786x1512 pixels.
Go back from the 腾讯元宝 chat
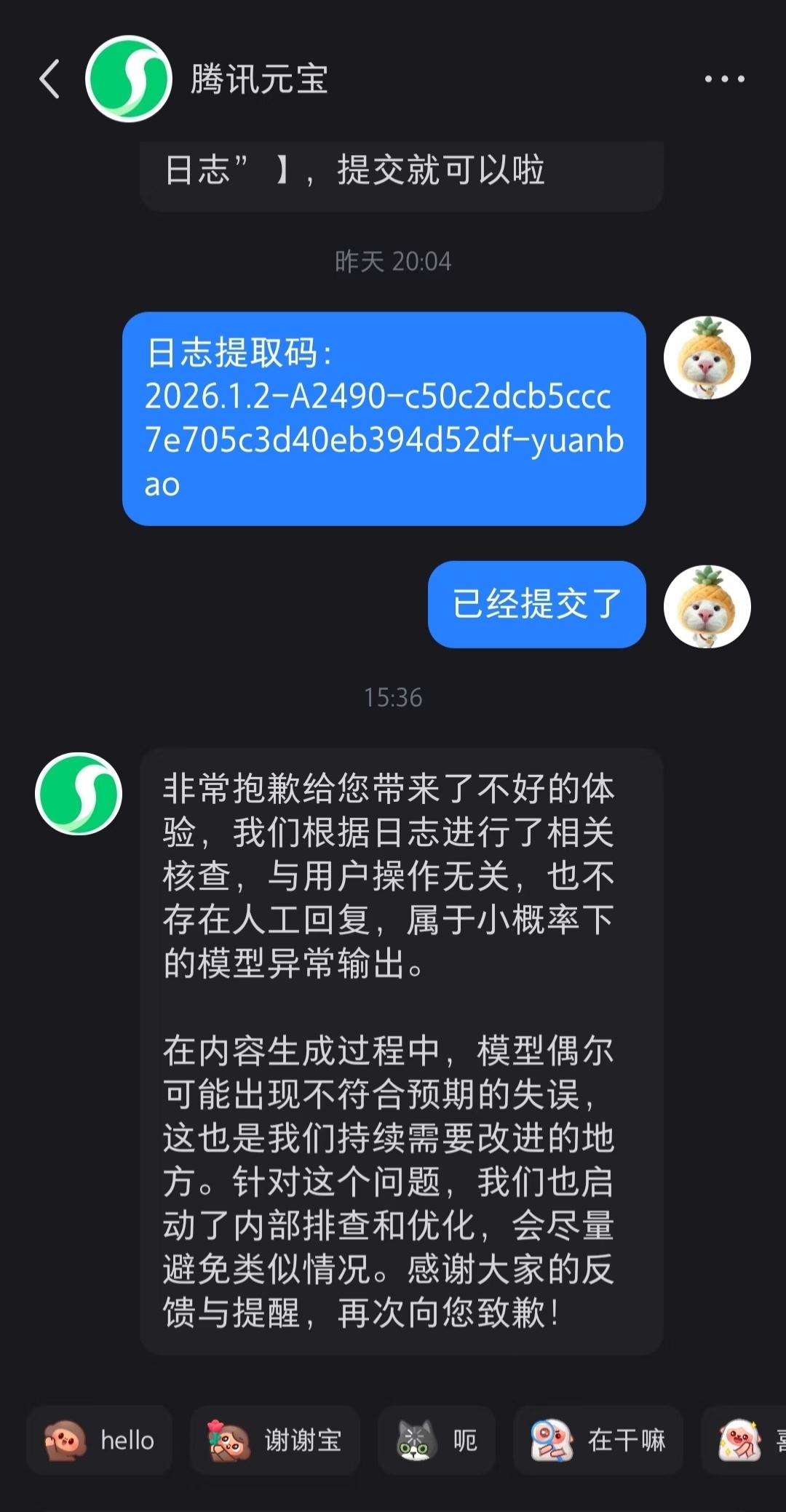click(x=49, y=79)
